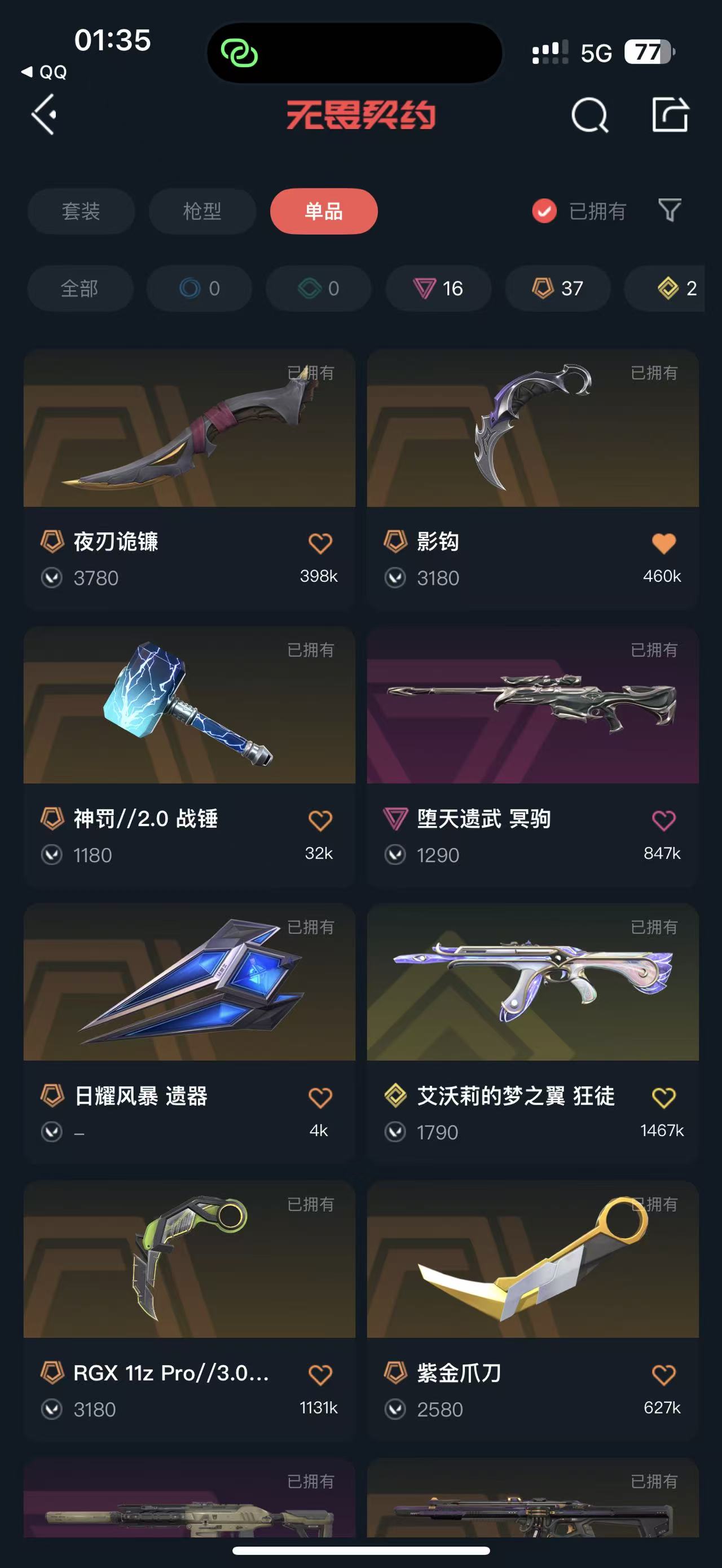Select the 单品 tab
The width and height of the screenshot is (722, 1568).
pyautogui.click(x=324, y=211)
